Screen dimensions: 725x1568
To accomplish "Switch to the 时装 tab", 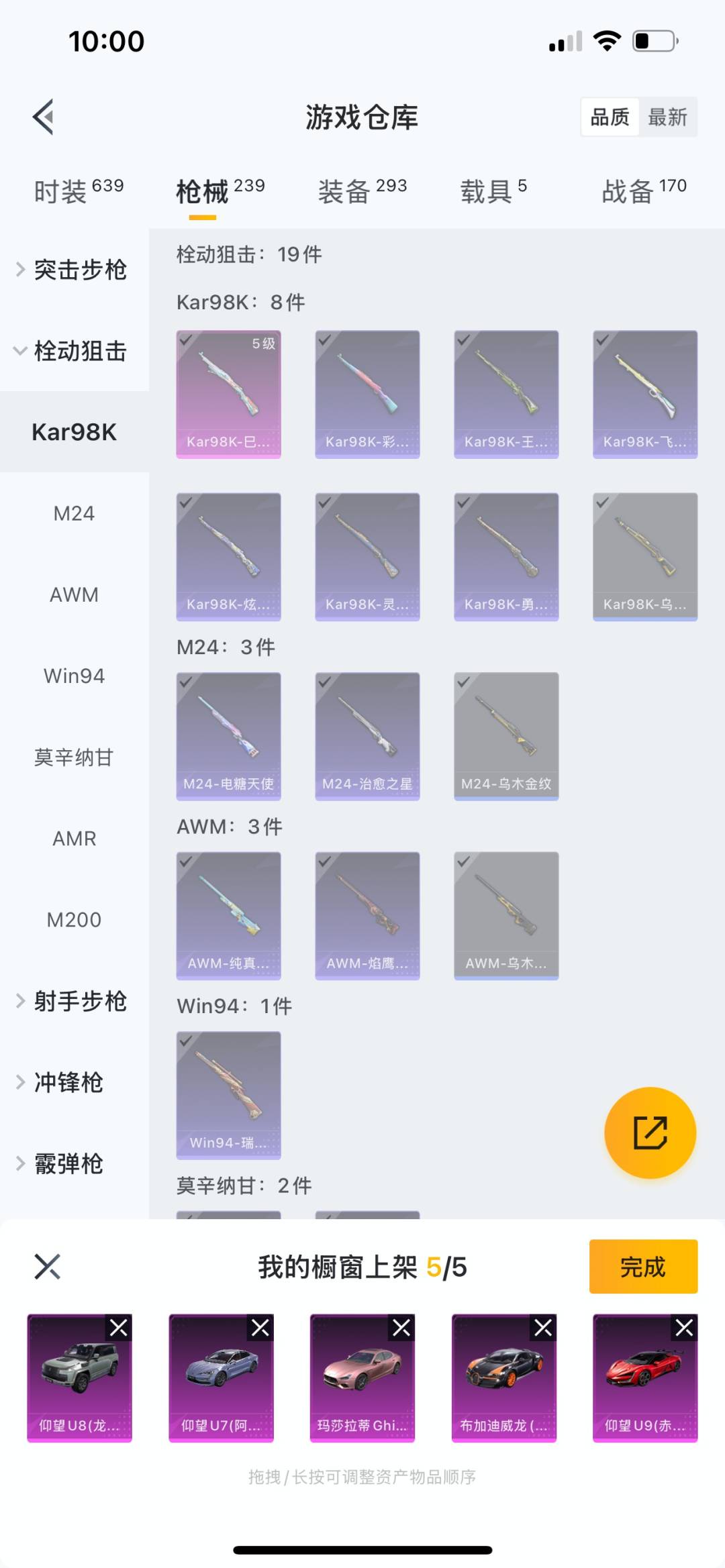I will coord(78,191).
